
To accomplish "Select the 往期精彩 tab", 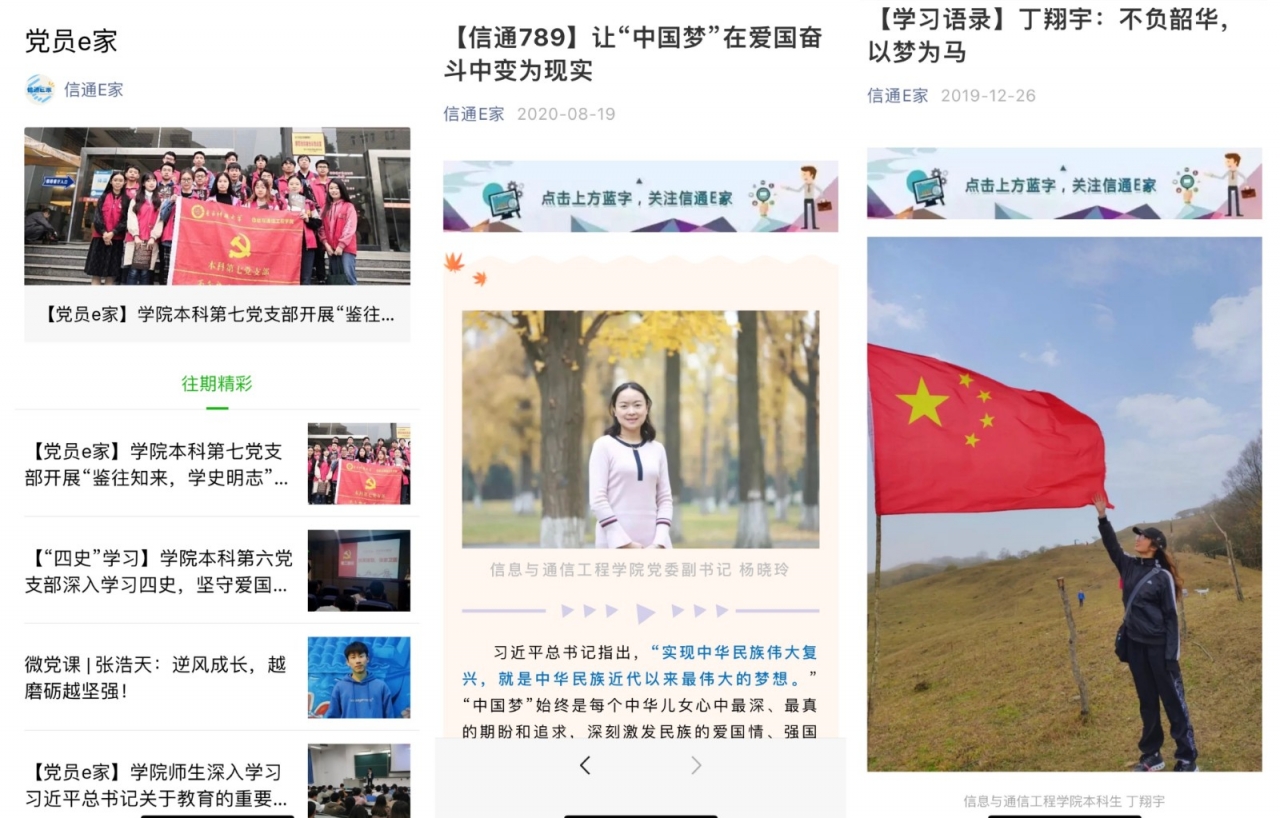I will coord(217,383).
